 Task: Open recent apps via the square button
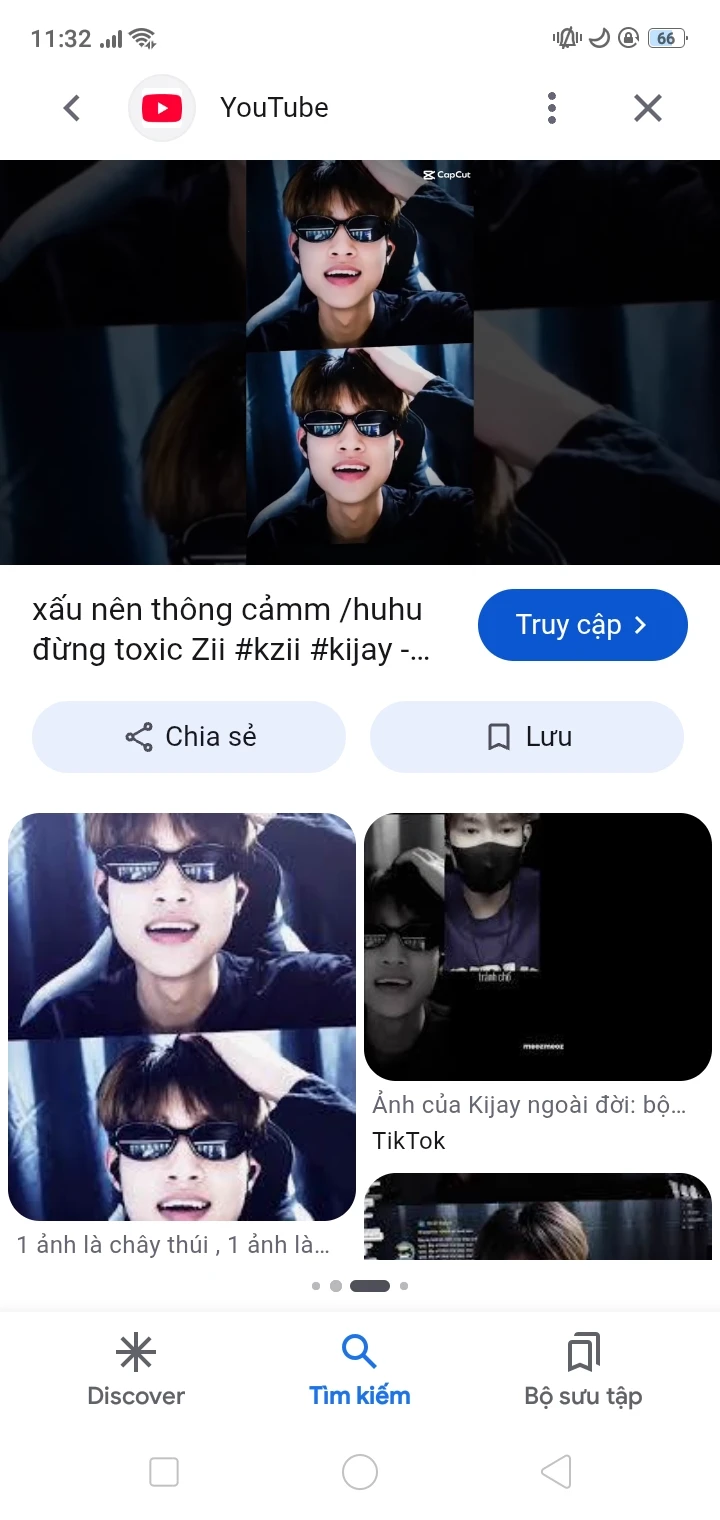click(164, 1472)
